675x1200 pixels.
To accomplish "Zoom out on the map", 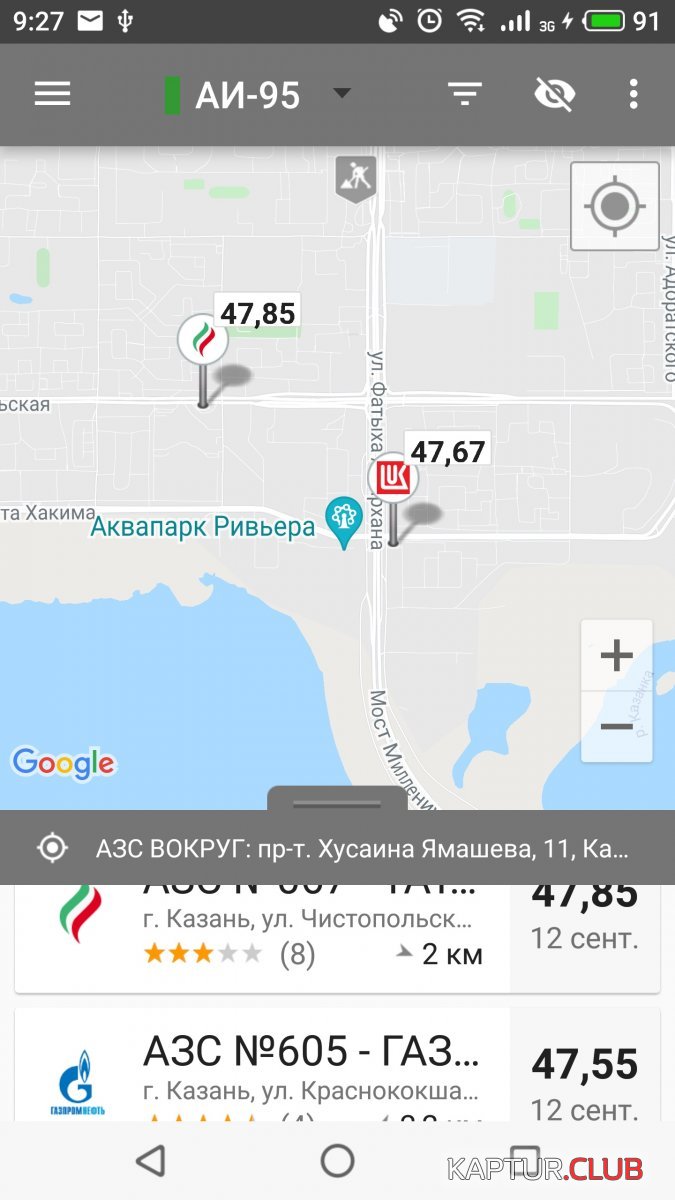I will [x=616, y=727].
